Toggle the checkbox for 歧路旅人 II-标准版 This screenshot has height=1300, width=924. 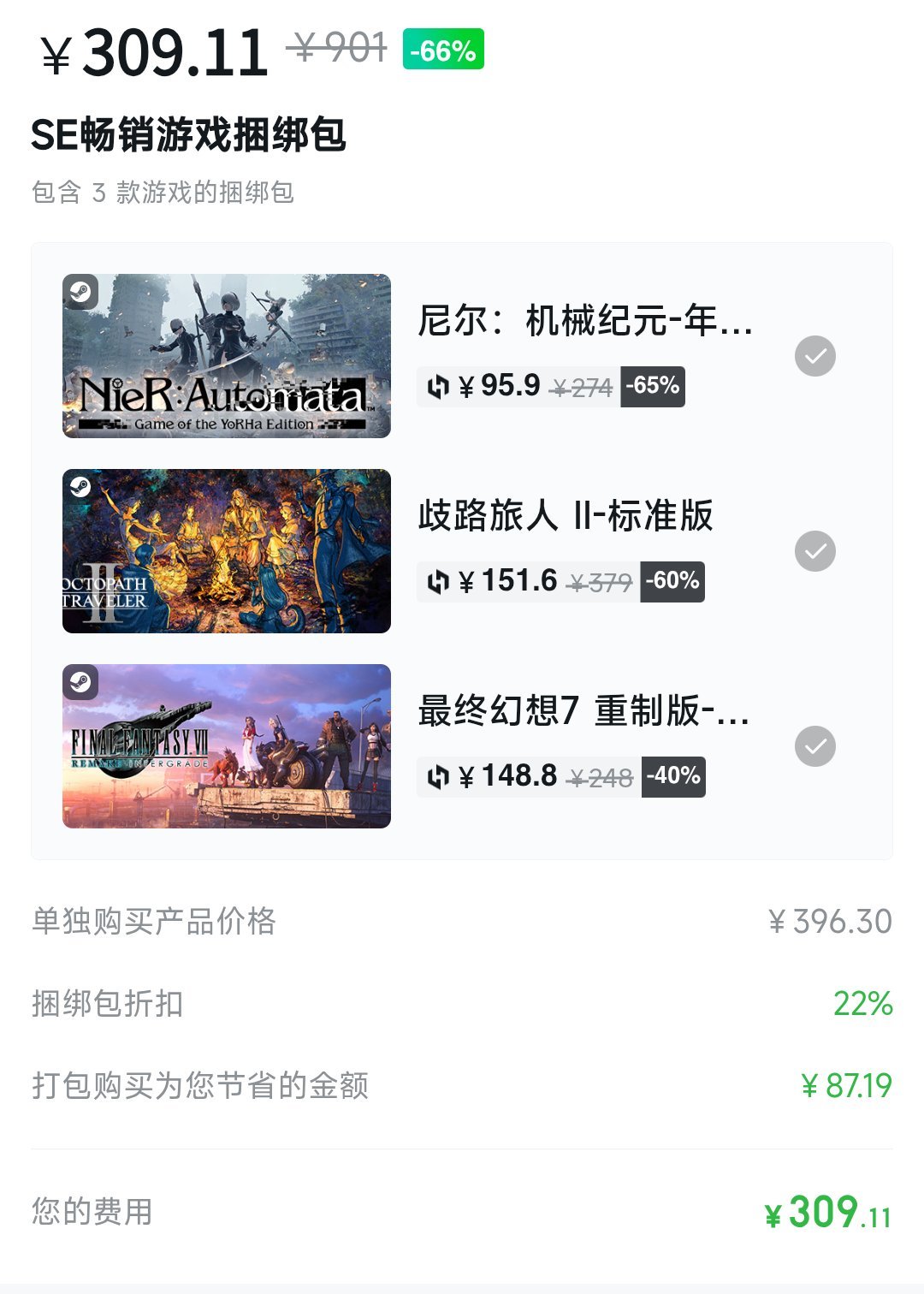pyautogui.click(x=814, y=551)
